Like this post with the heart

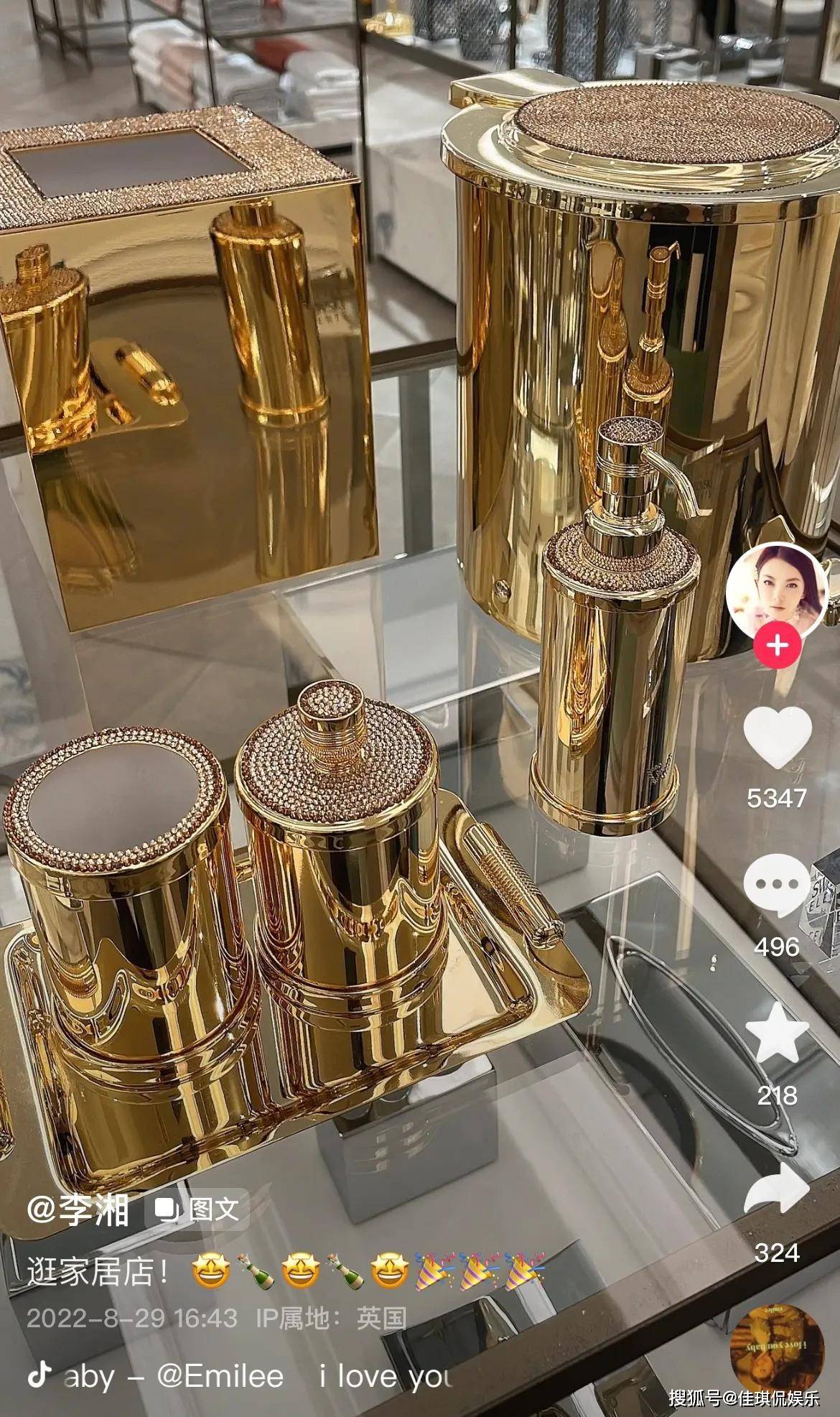coord(777,739)
